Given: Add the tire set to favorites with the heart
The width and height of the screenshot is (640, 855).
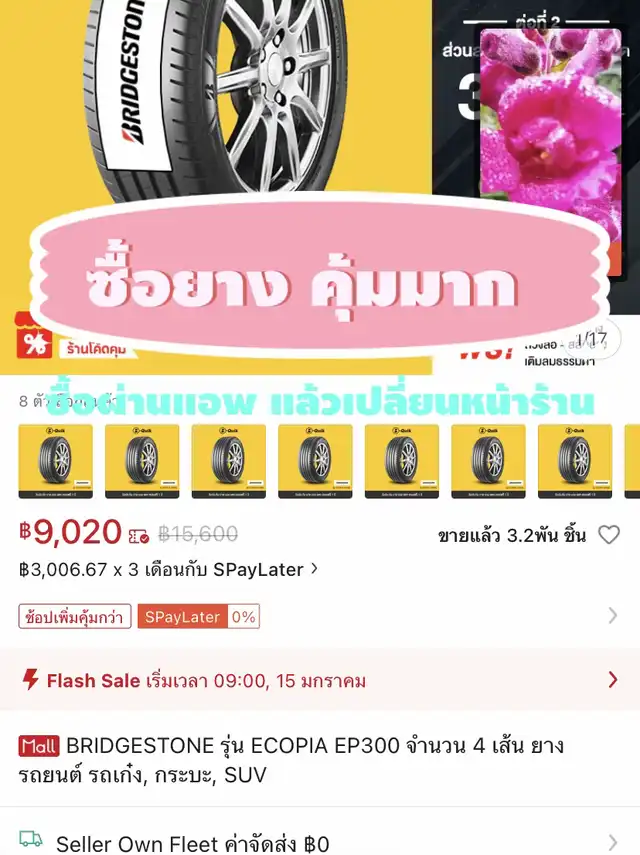Looking at the screenshot, I should (x=609, y=535).
